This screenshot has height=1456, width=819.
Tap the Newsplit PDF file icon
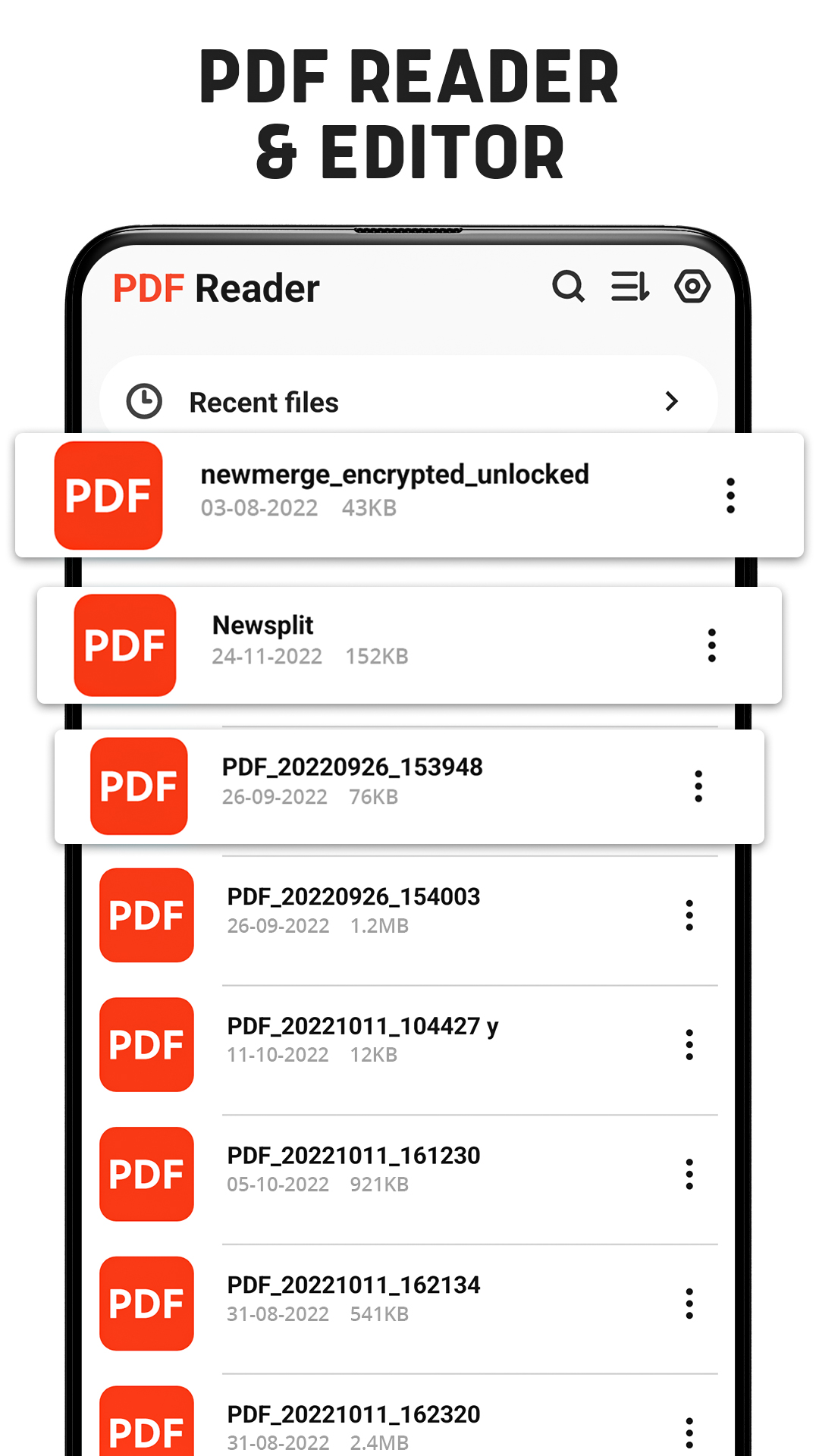tap(125, 645)
